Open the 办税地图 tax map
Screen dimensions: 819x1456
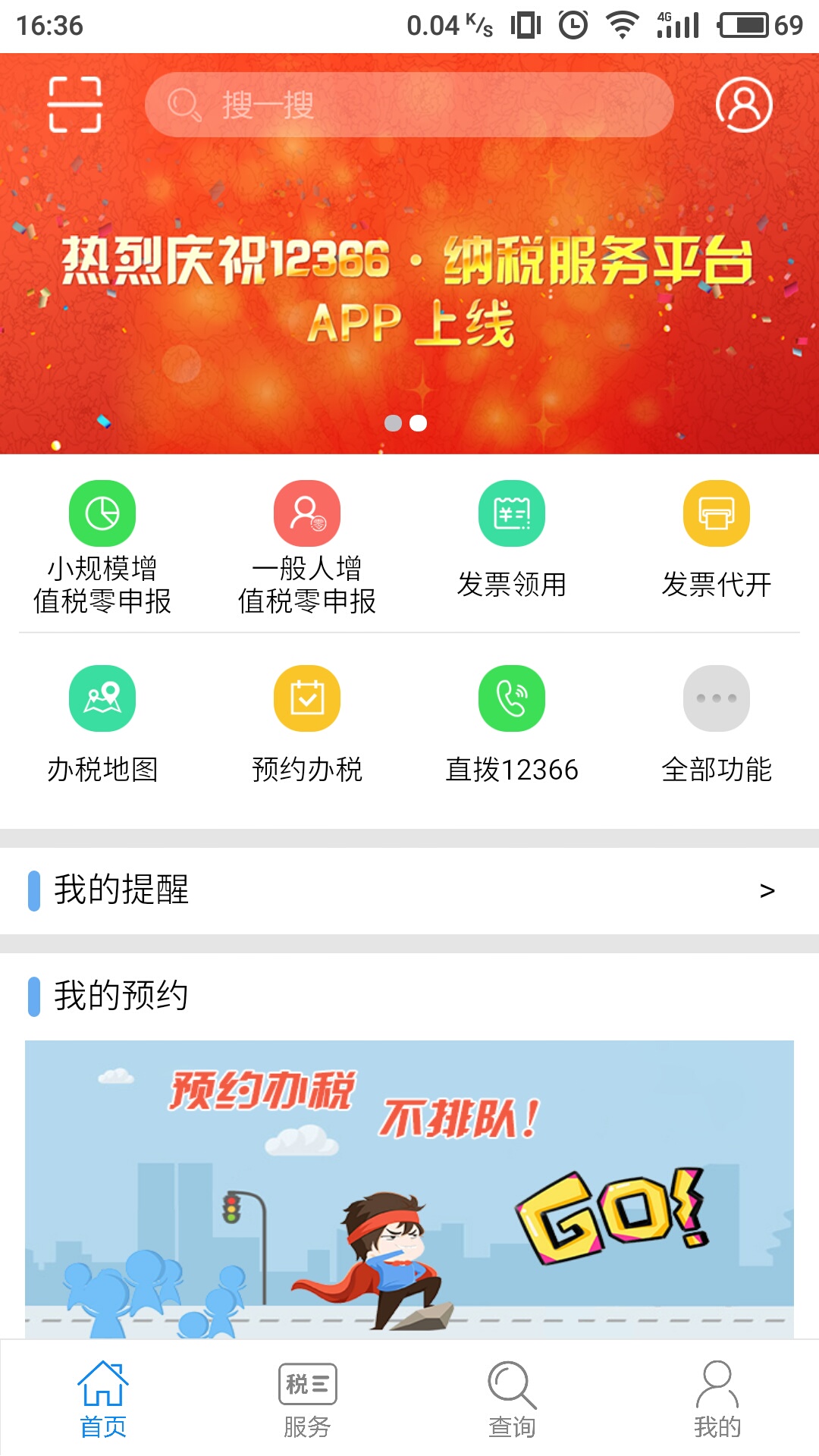coord(102,699)
